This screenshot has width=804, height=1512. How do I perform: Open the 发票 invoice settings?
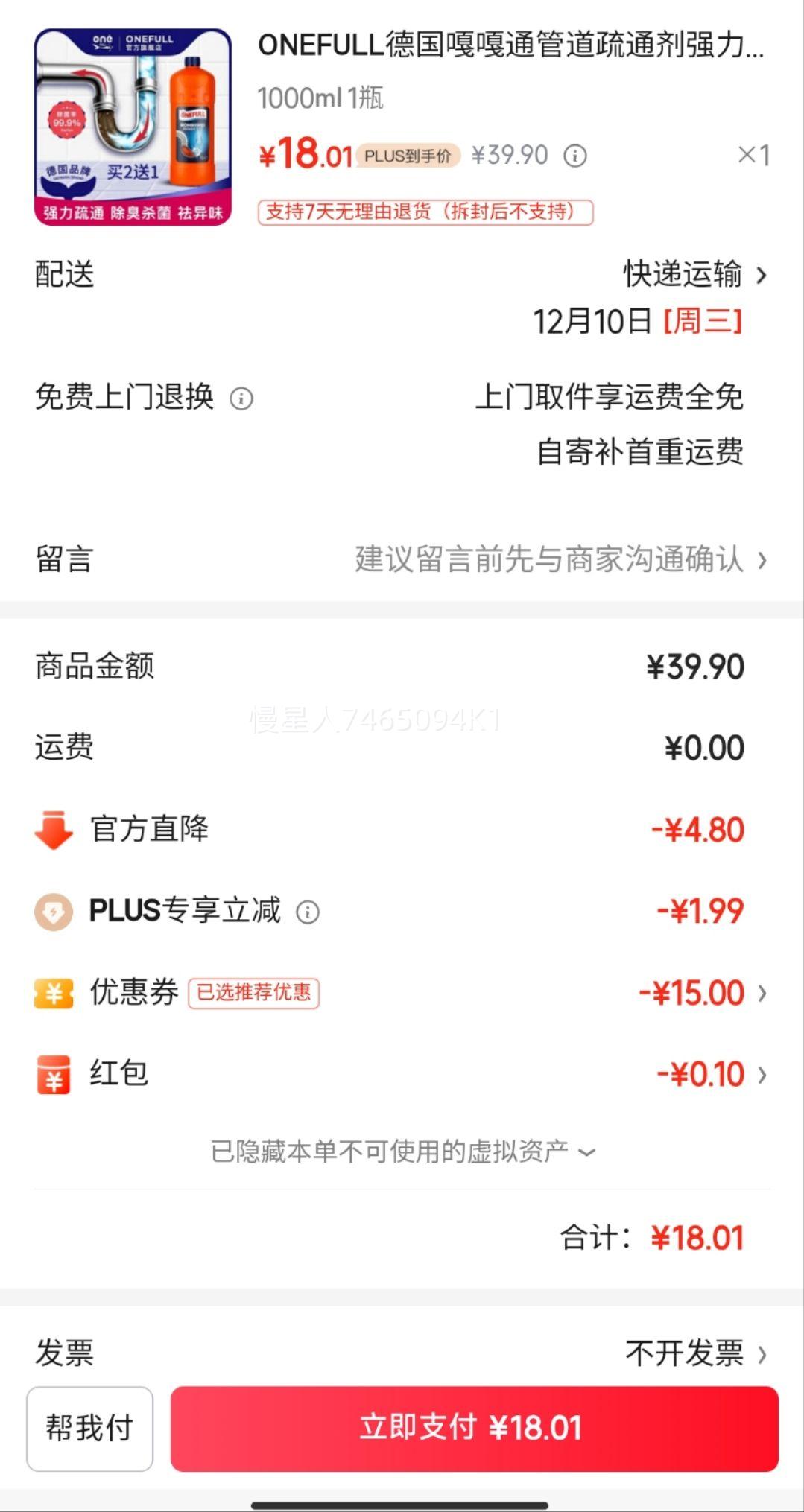click(402, 1353)
